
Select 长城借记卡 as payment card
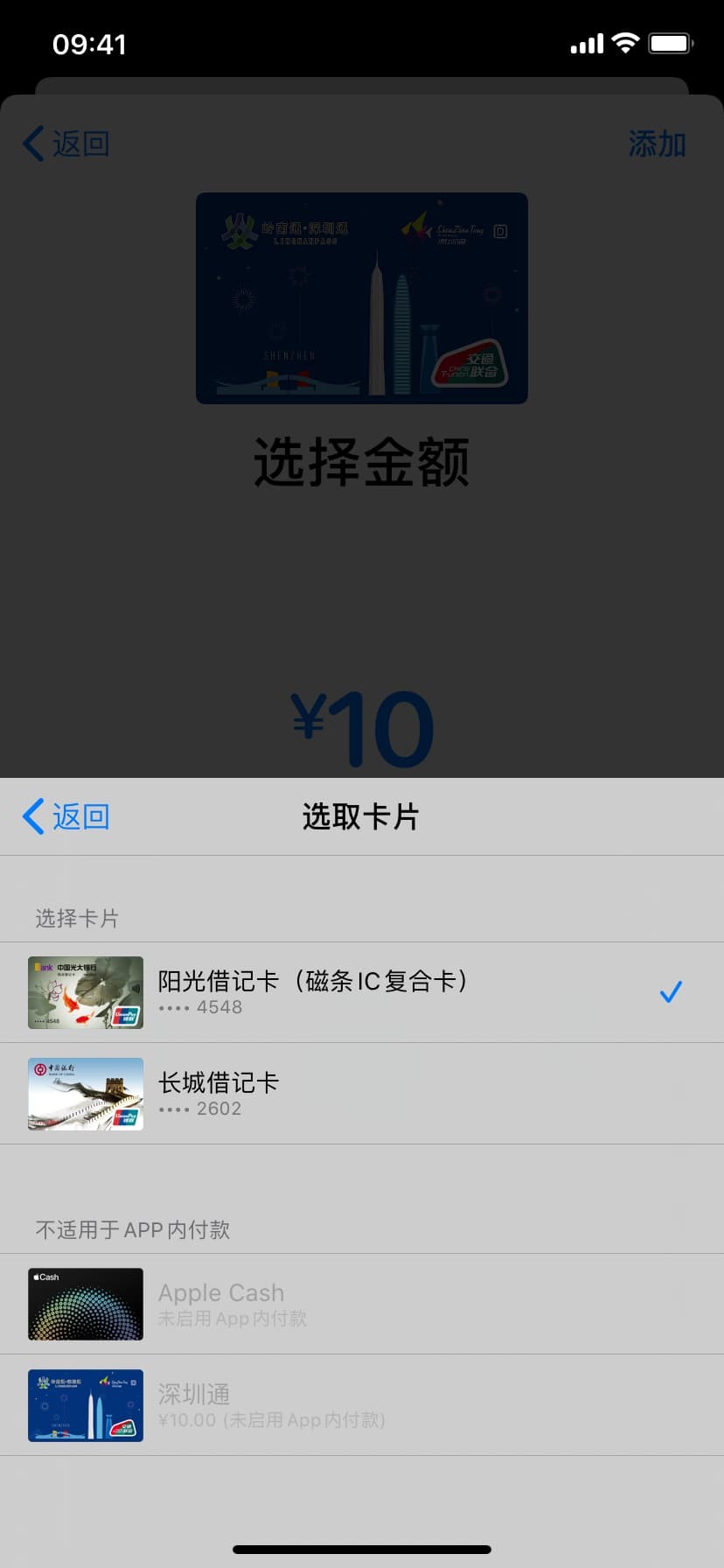(x=362, y=1094)
